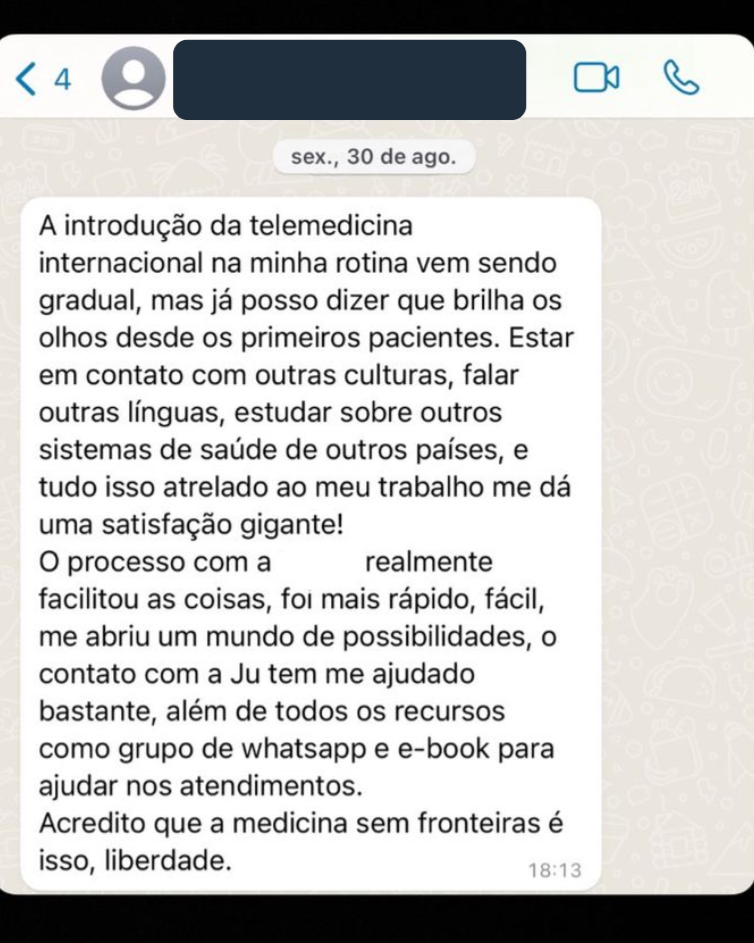Start a video call
The image size is (754, 943).
pyautogui.click(x=595, y=79)
